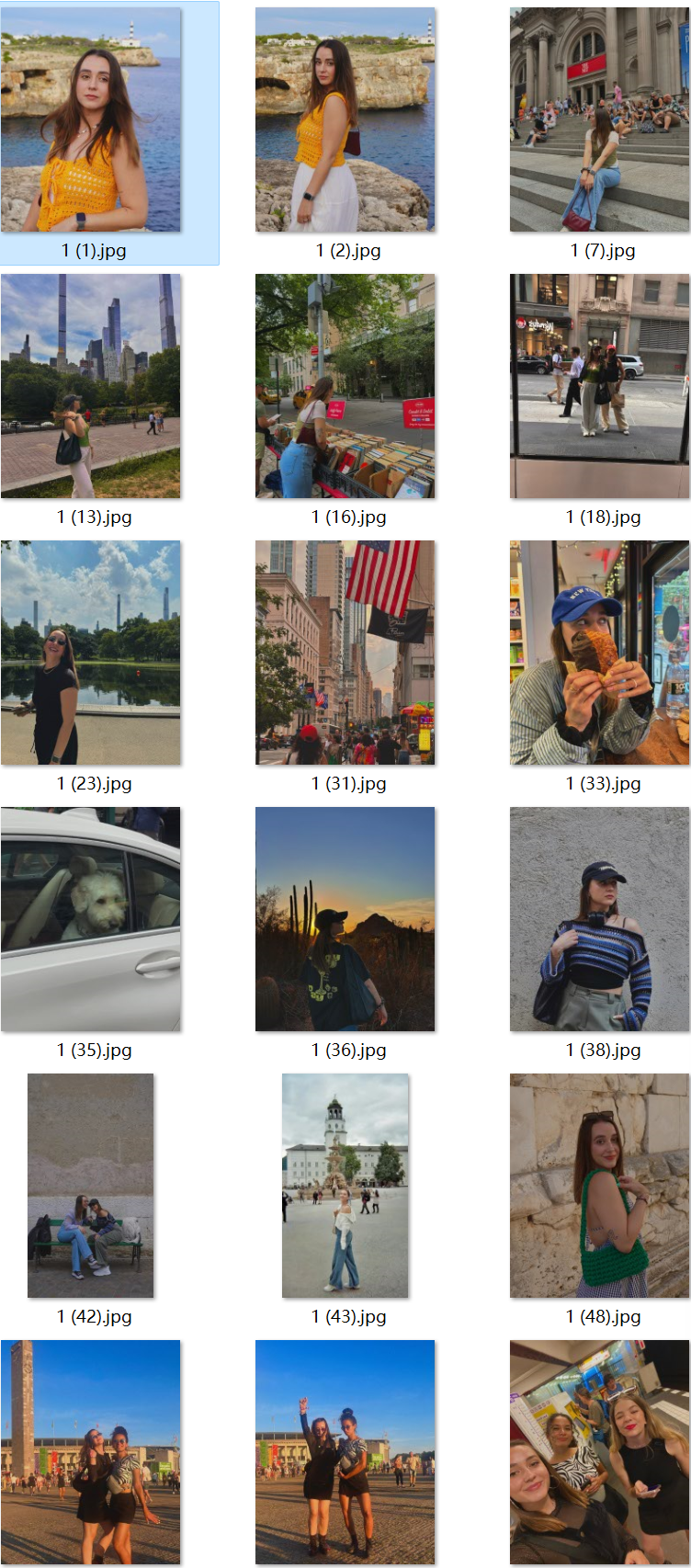Select the image 1 (2).jpg
The width and height of the screenshot is (691, 1568).
pyautogui.click(x=345, y=119)
